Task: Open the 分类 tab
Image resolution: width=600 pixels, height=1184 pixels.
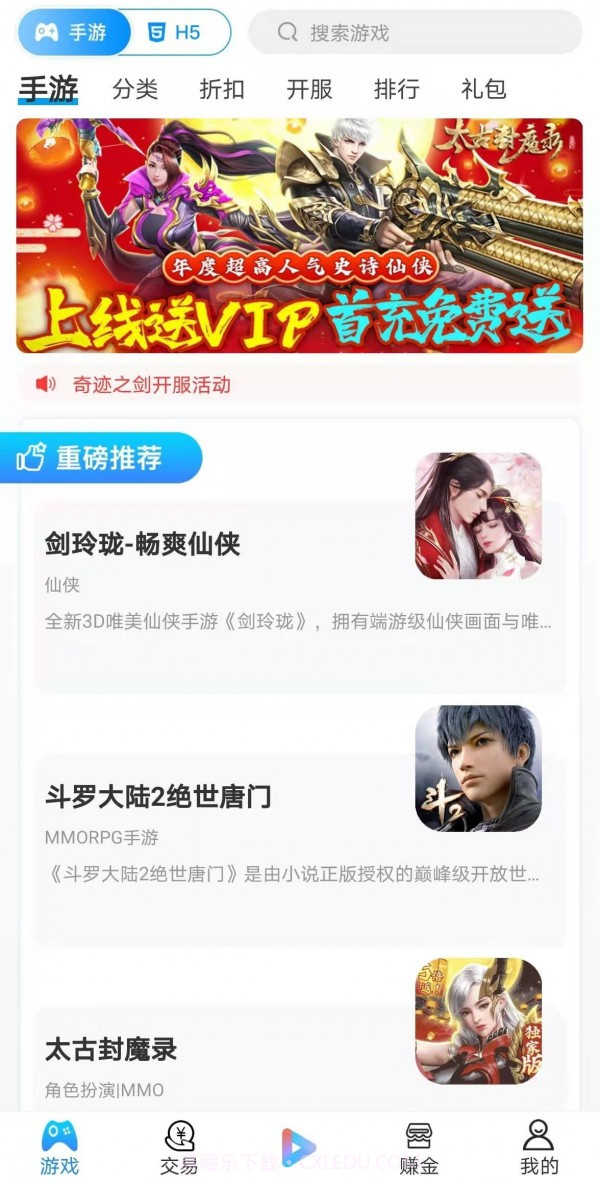Action: click(x=135, y=89)
